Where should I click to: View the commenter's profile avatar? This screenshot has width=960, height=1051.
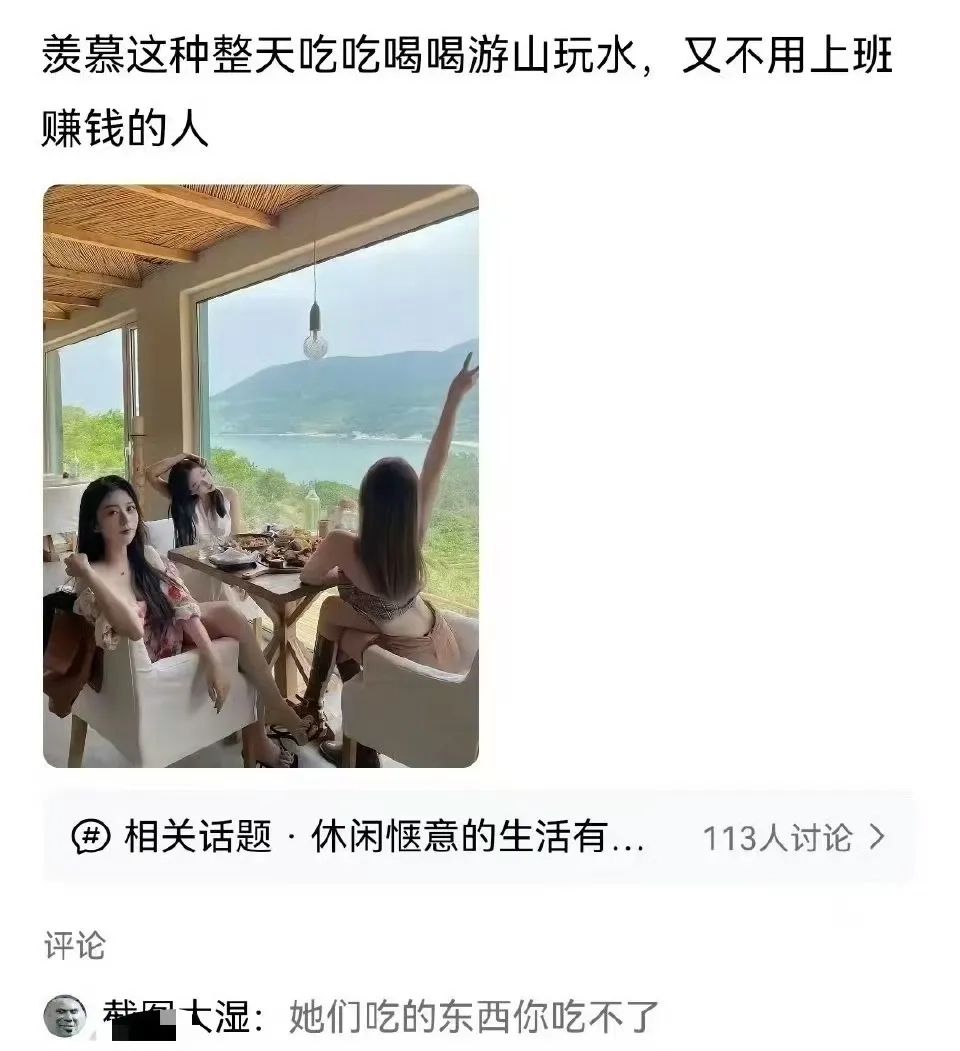click(x=66, y=1016)
